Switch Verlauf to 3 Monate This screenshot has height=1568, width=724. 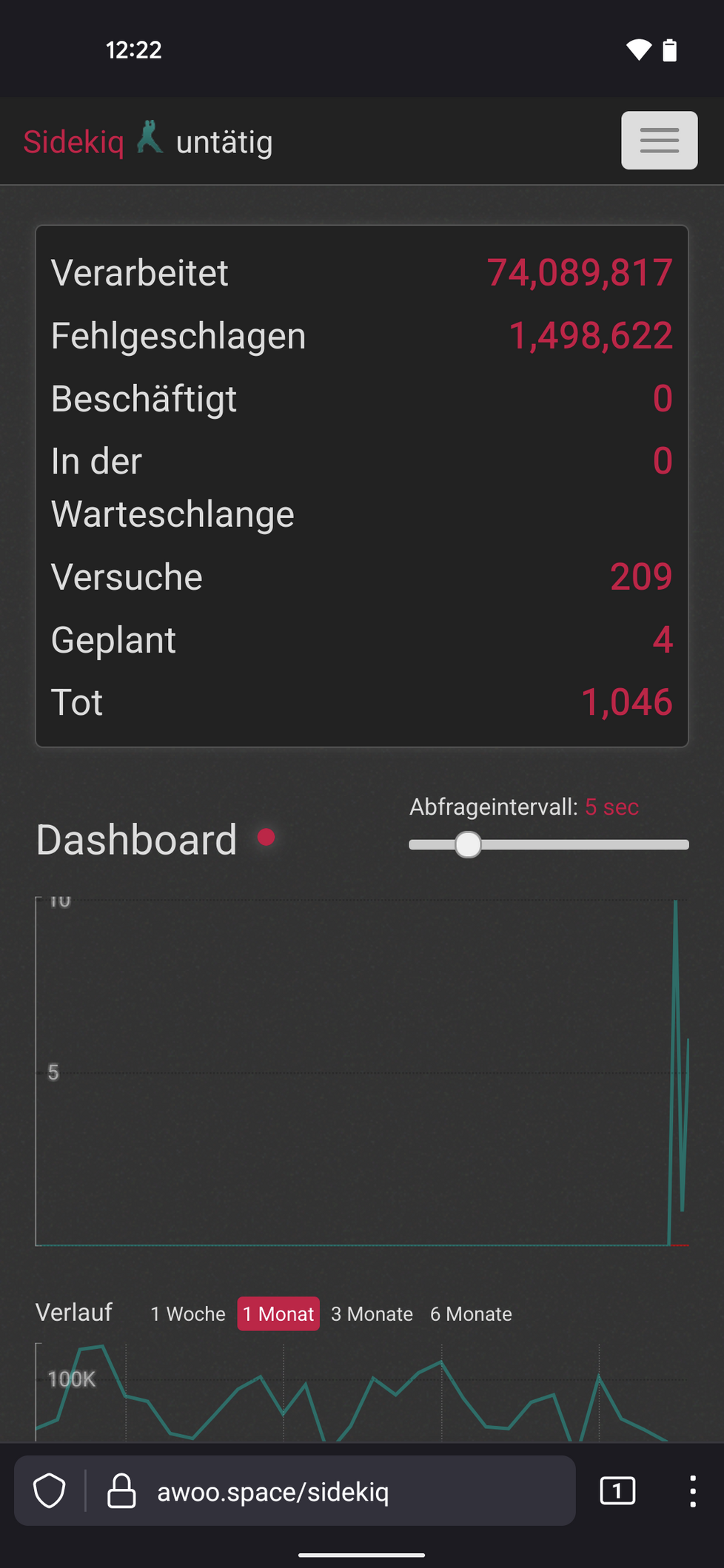click(x=372, y=1314)
